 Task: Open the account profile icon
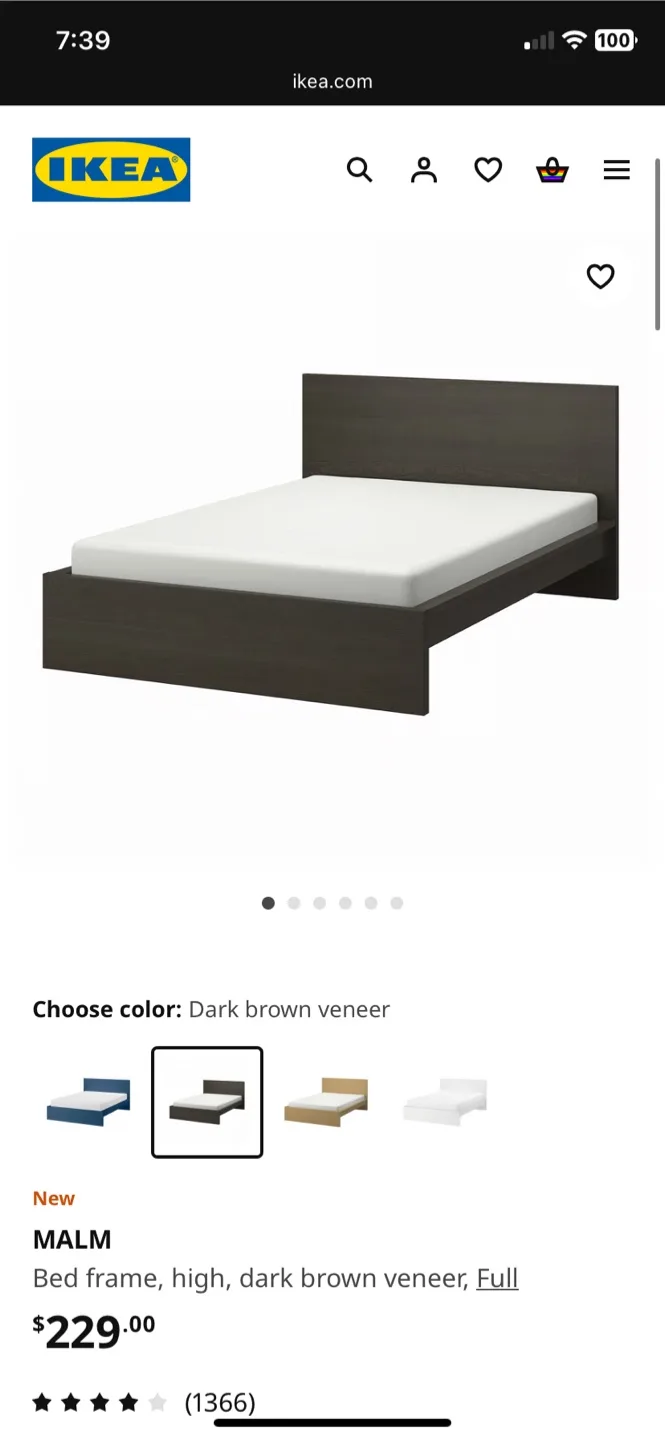click(424, 170)
